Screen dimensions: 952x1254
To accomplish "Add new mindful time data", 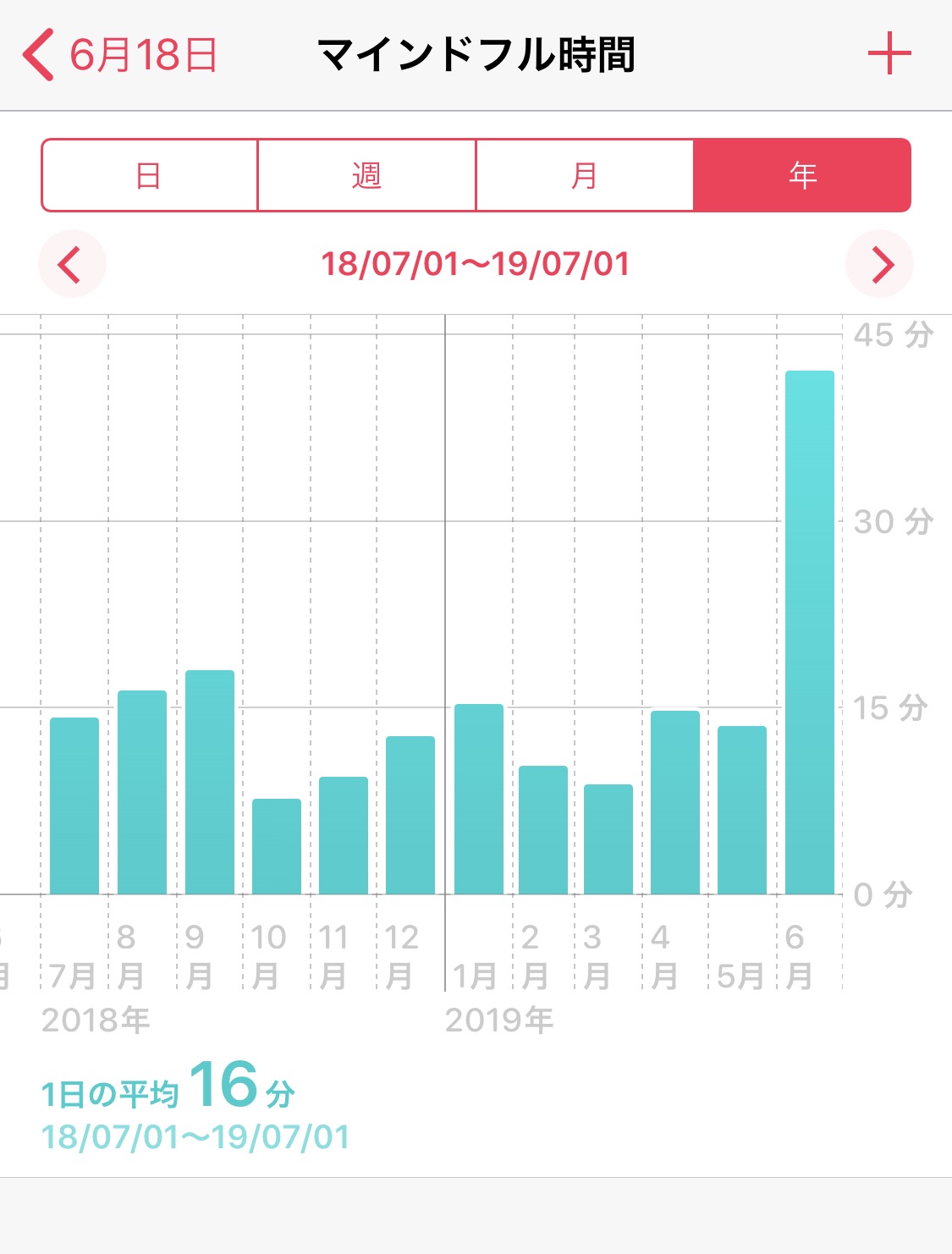I will [x=889, y=55].
